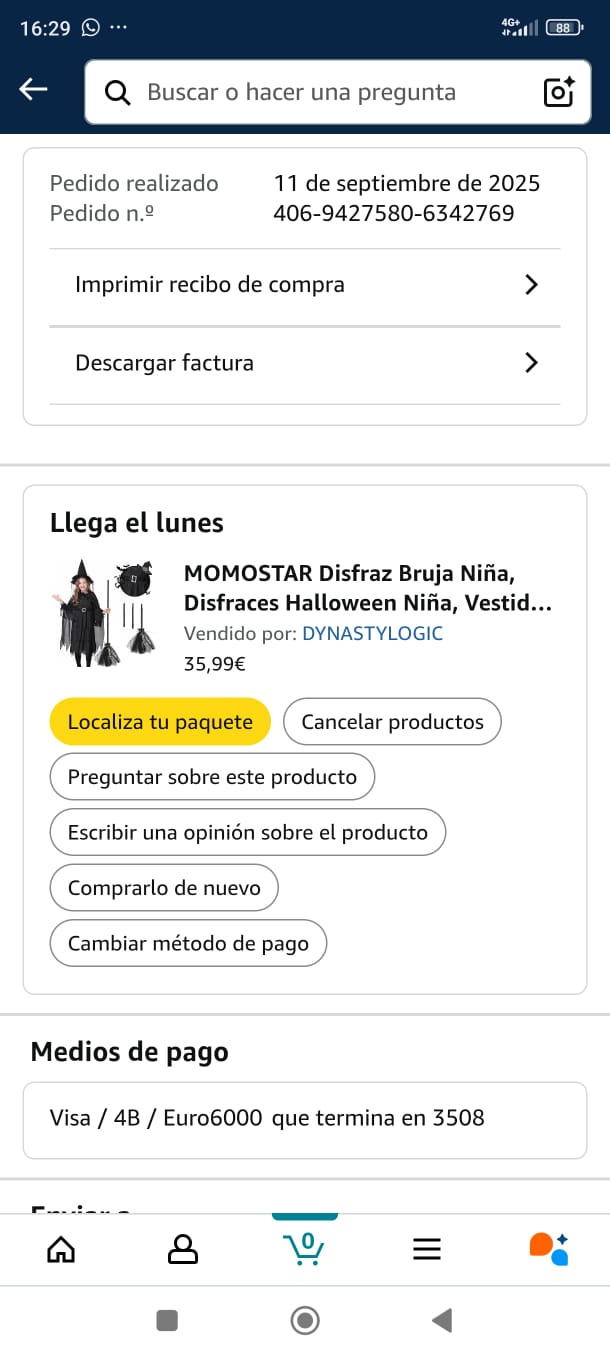Open "Imprimir recibo de compra"
Image resolution: width=610 pixels, height=1356 pixels.
(305, 285)
